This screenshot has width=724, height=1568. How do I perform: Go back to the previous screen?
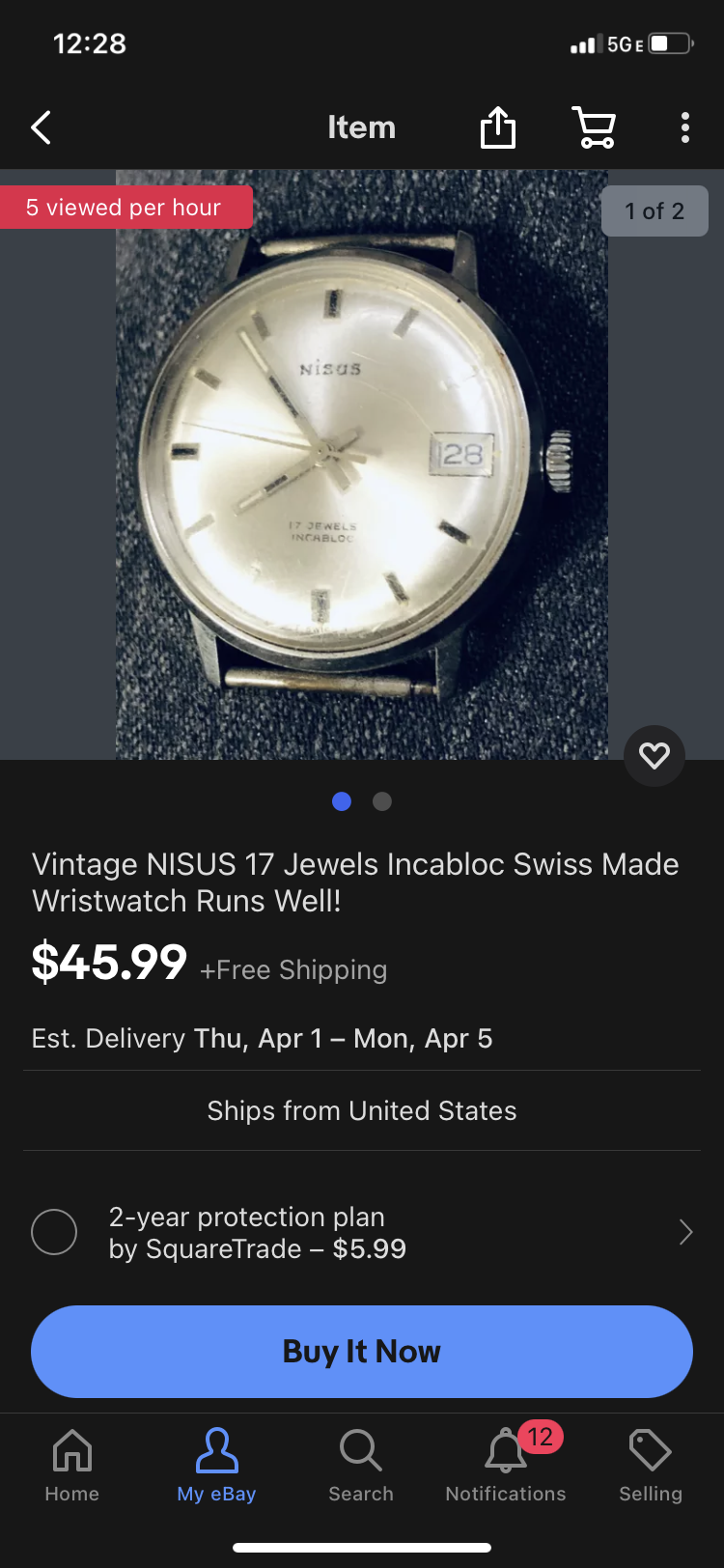coord(41,127)
